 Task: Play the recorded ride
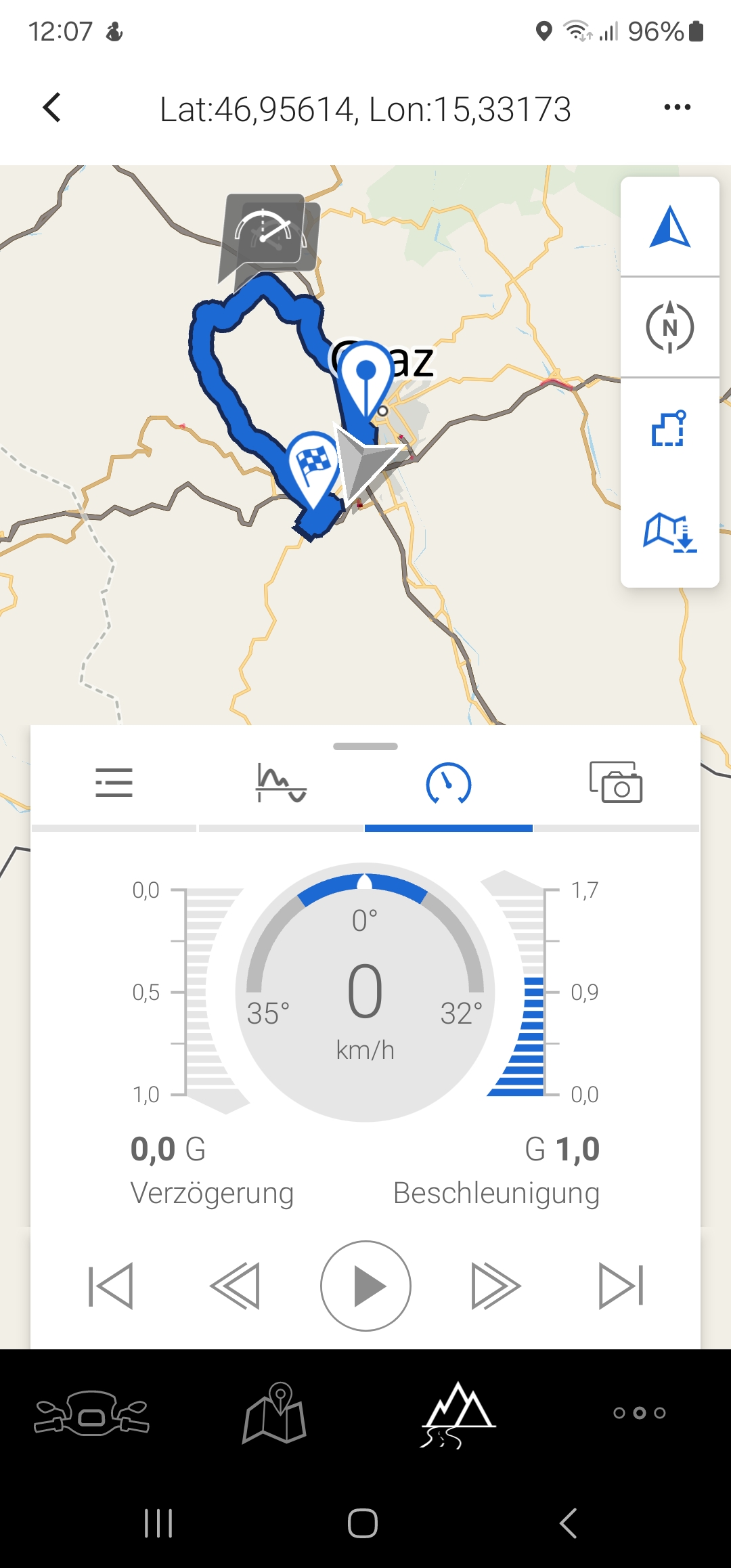tap(365, 1286)
